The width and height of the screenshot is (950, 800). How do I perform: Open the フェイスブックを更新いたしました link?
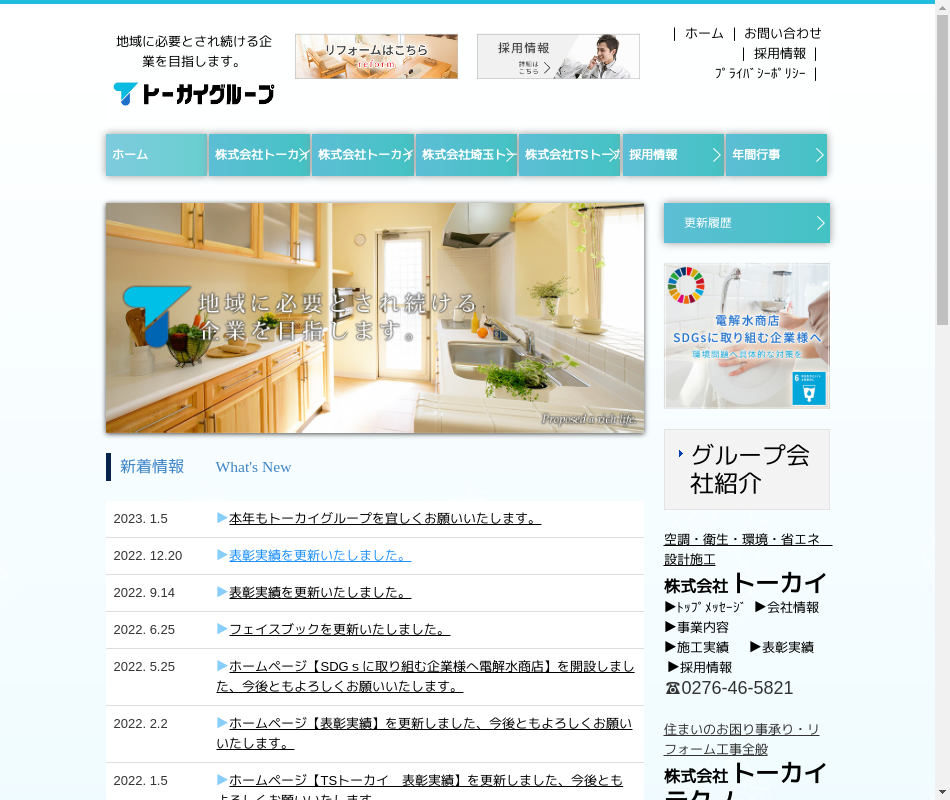coord(339,629)
